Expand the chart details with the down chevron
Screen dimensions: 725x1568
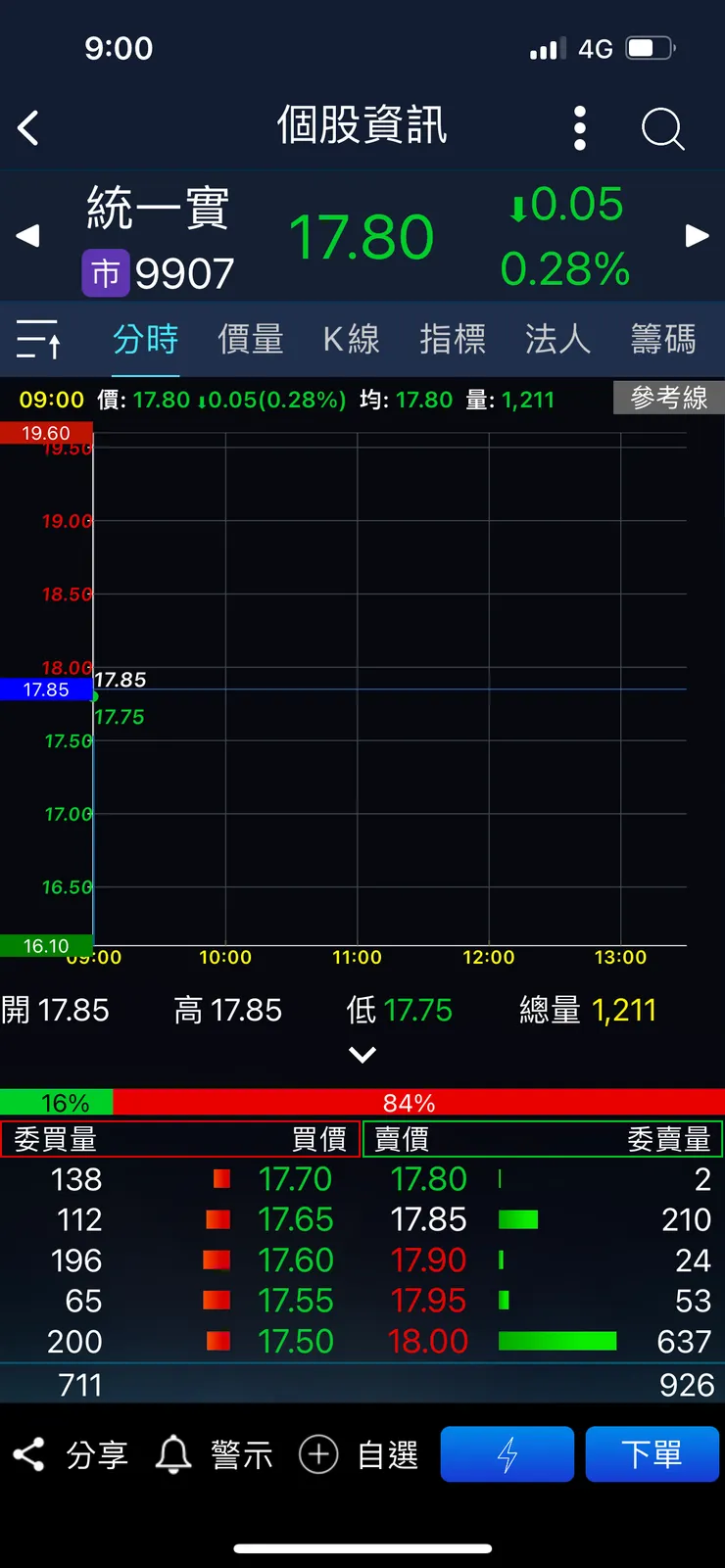click(362, 1055)
